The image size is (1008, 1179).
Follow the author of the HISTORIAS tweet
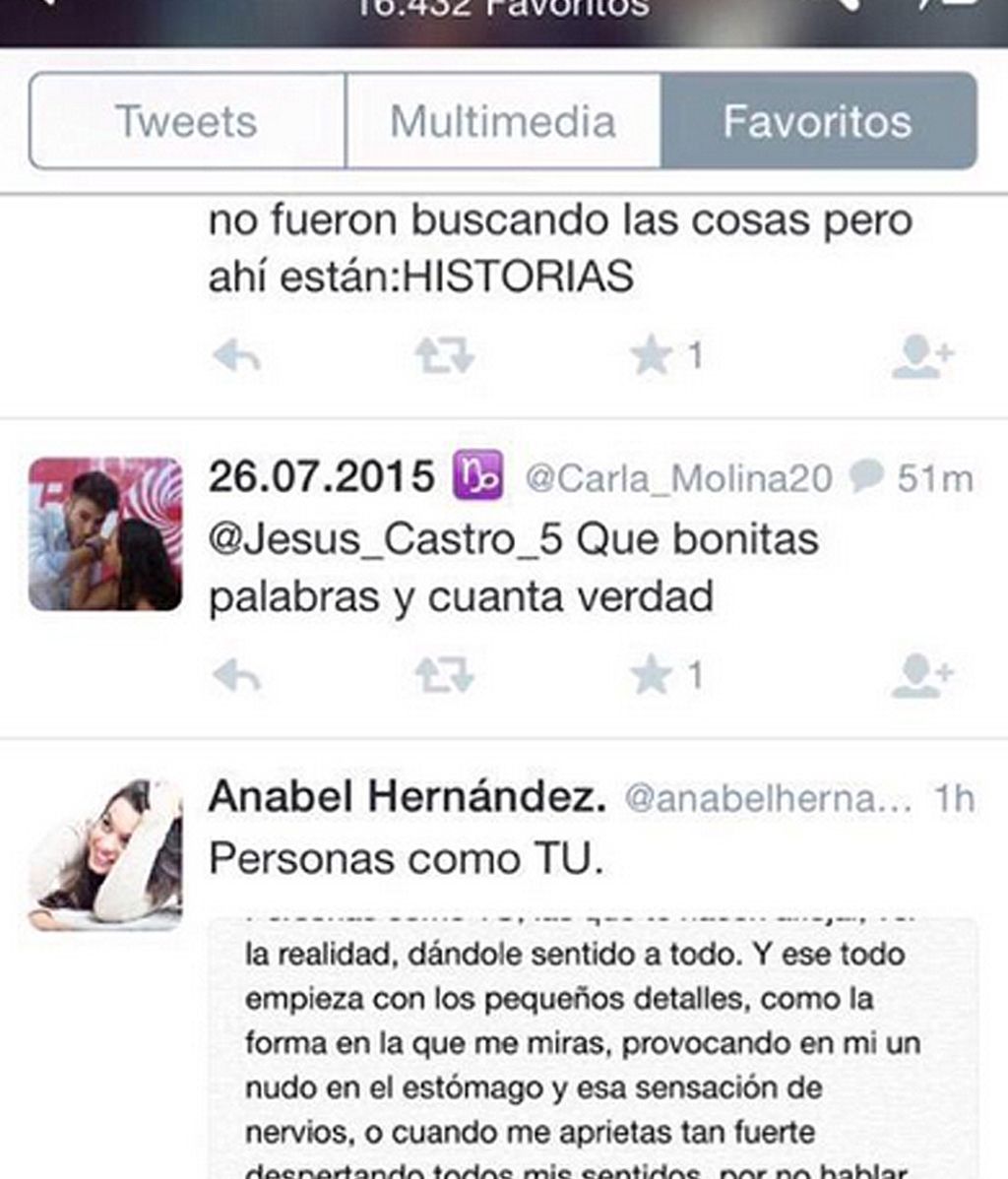point(923,357)
